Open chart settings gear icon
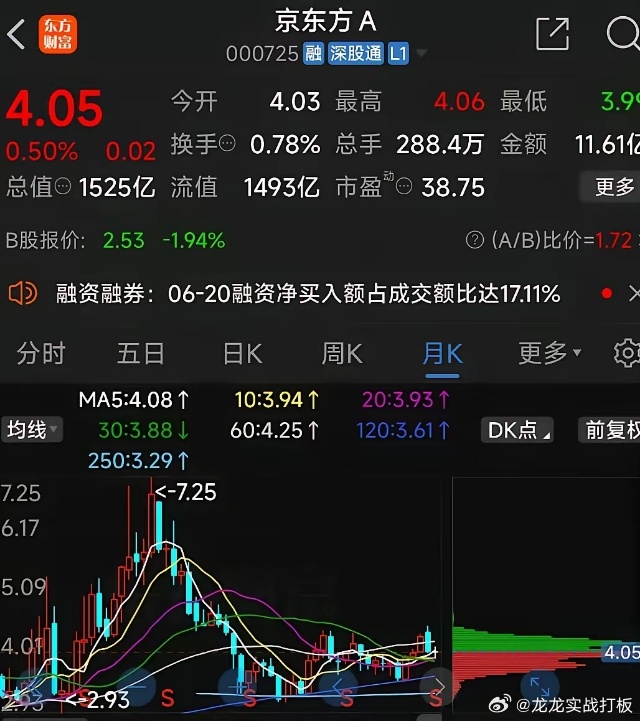The image size is (640, 721). [x=626, y=352]
